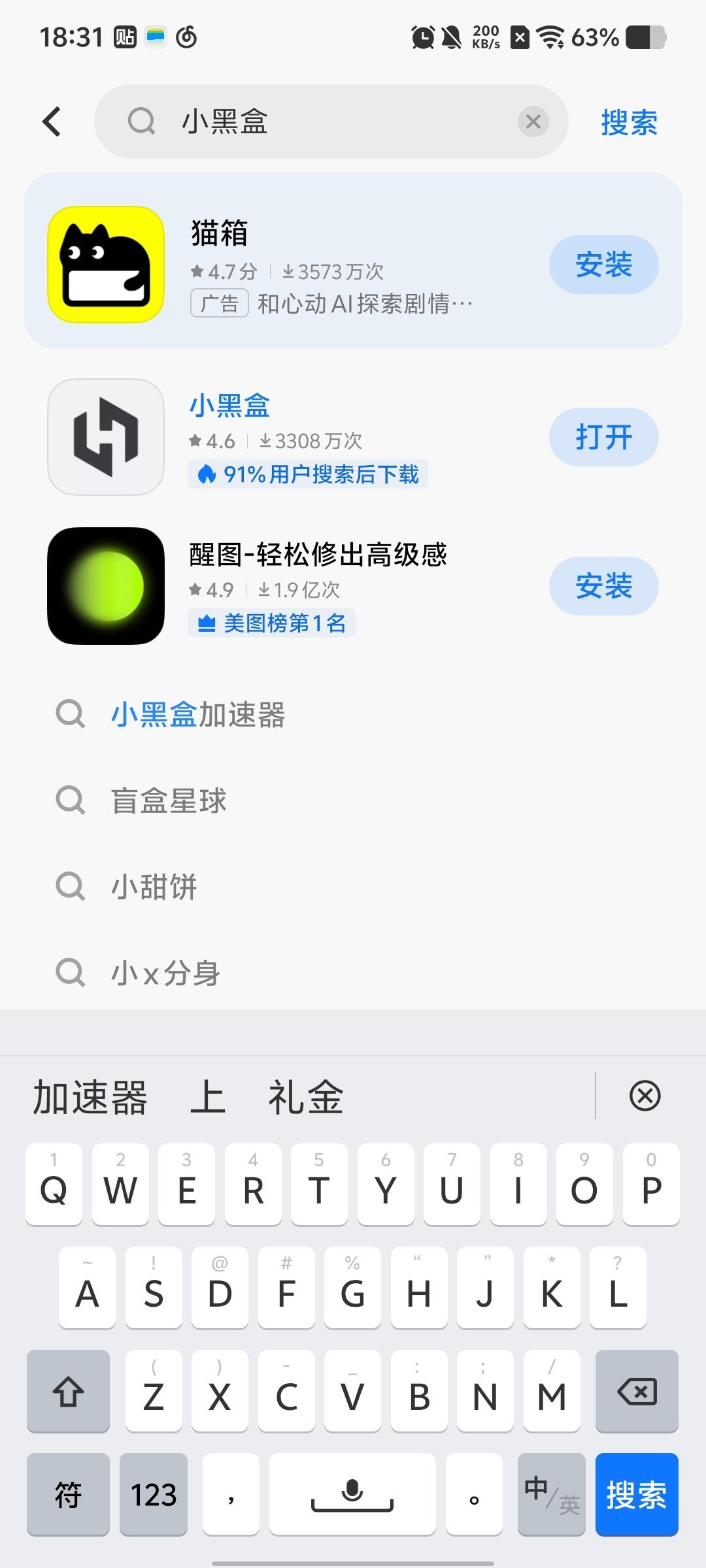Choose the 小甜饼 suggestion
The image size is (706, 1568).
154,887
